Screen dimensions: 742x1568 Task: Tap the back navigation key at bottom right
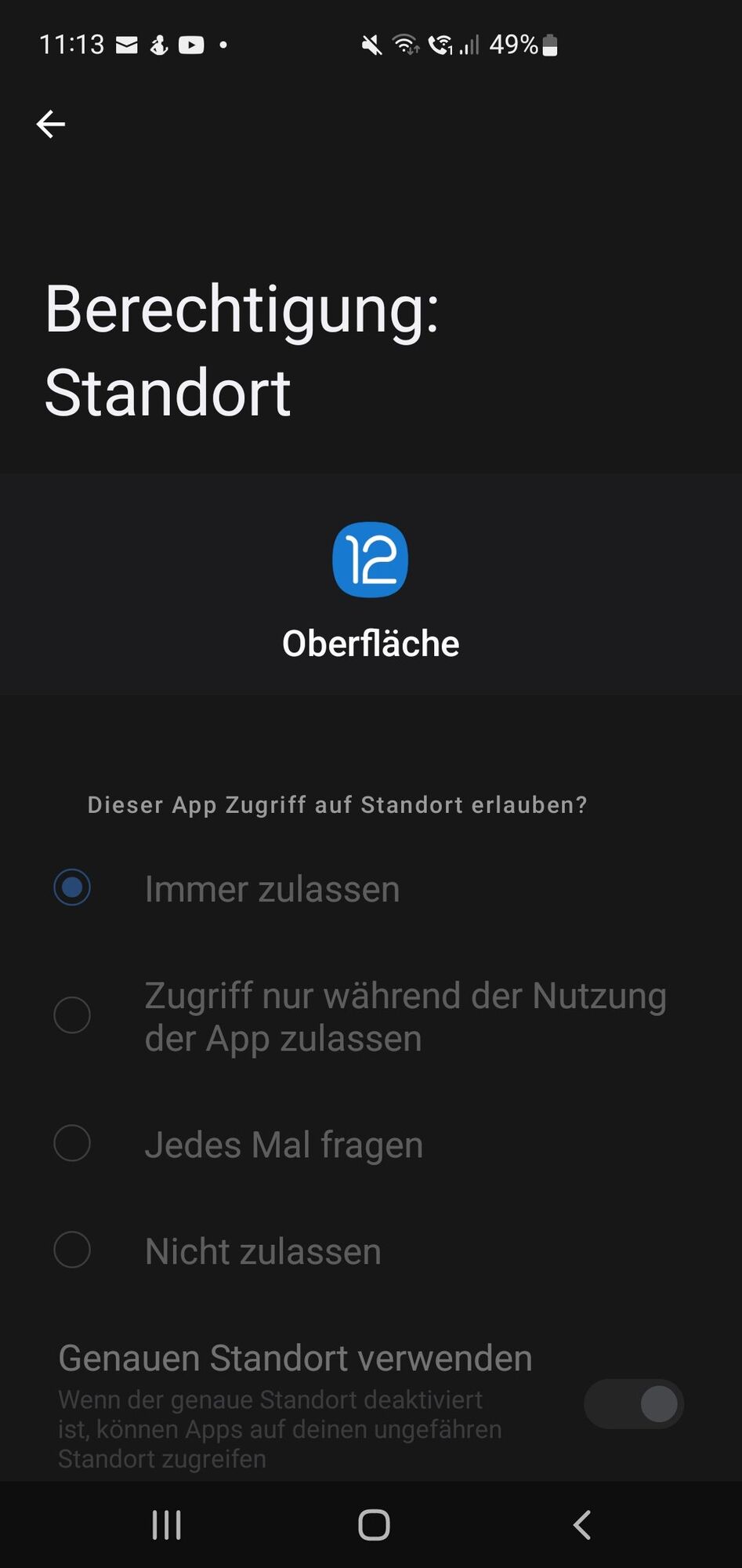[581, 1525]
